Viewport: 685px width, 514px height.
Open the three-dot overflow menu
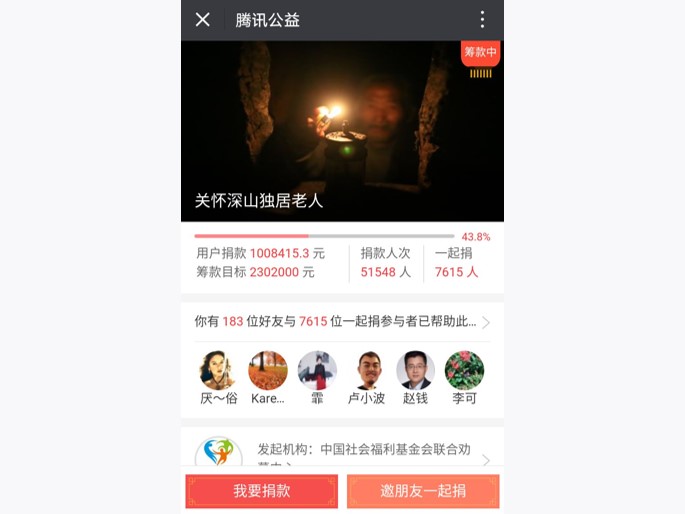[x=482, y=20]
